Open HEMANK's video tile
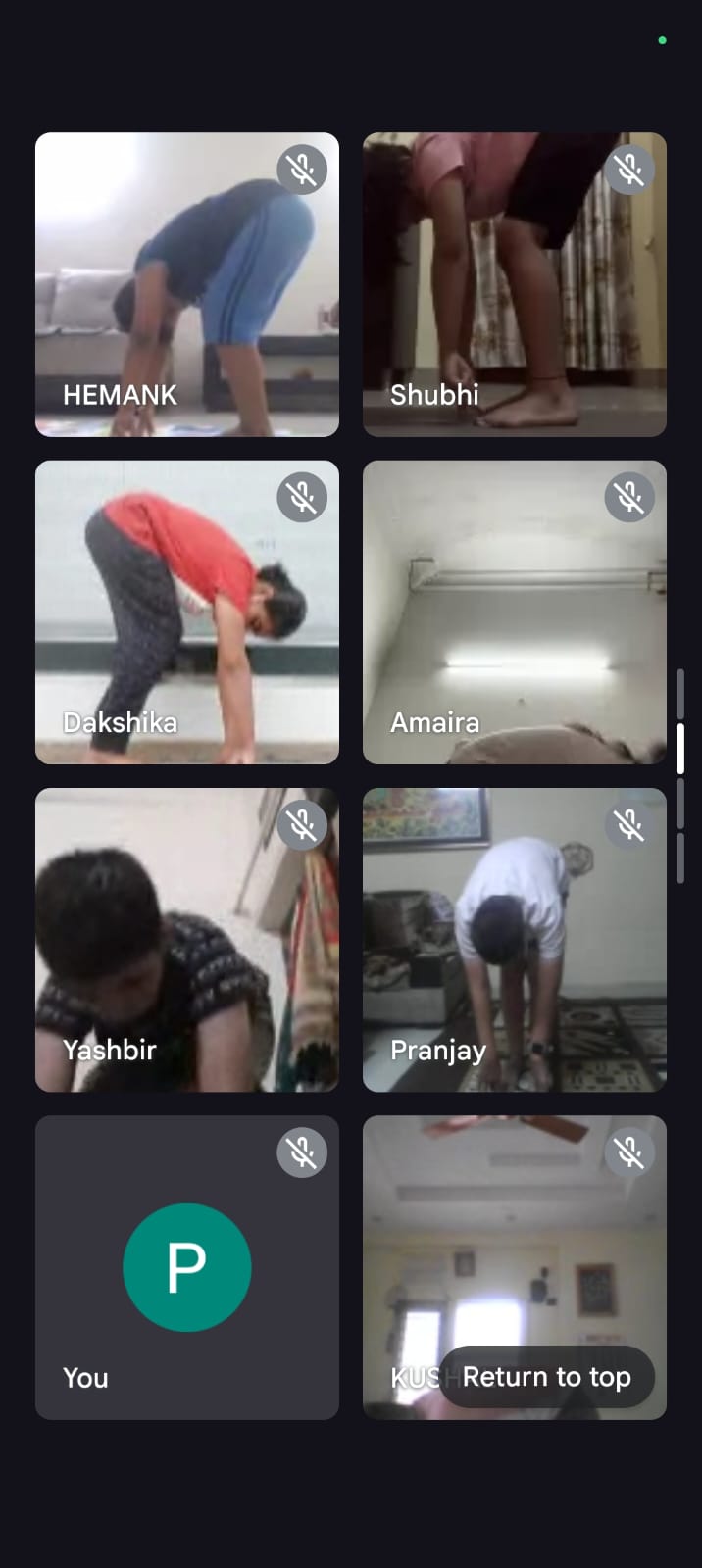This screenshot has height=1568, width=702. point(187,284)
